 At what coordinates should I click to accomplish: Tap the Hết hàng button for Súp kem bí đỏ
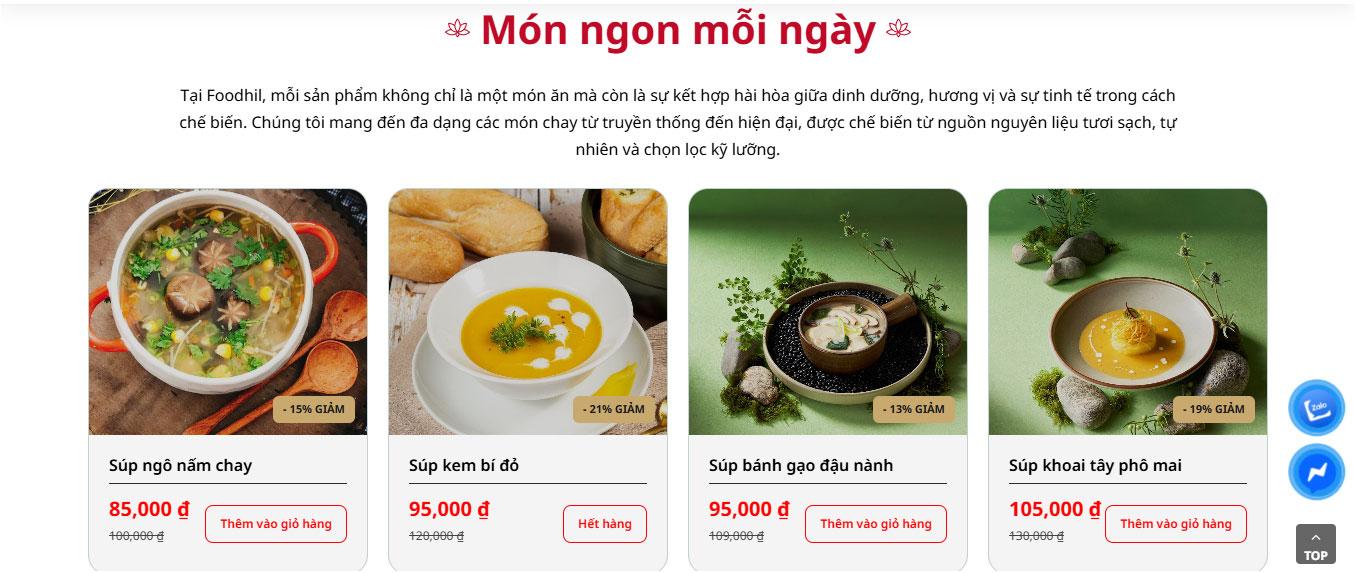click(x=604, y=524)
